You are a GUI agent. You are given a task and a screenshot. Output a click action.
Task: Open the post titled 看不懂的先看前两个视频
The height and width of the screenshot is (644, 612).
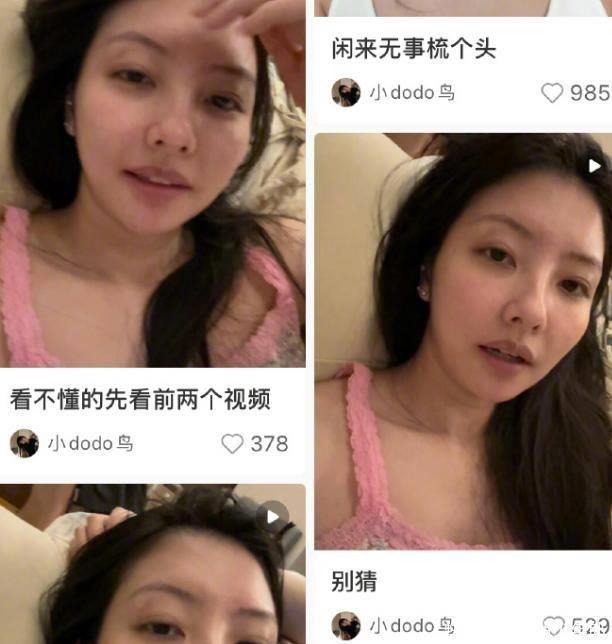[140, 400]
